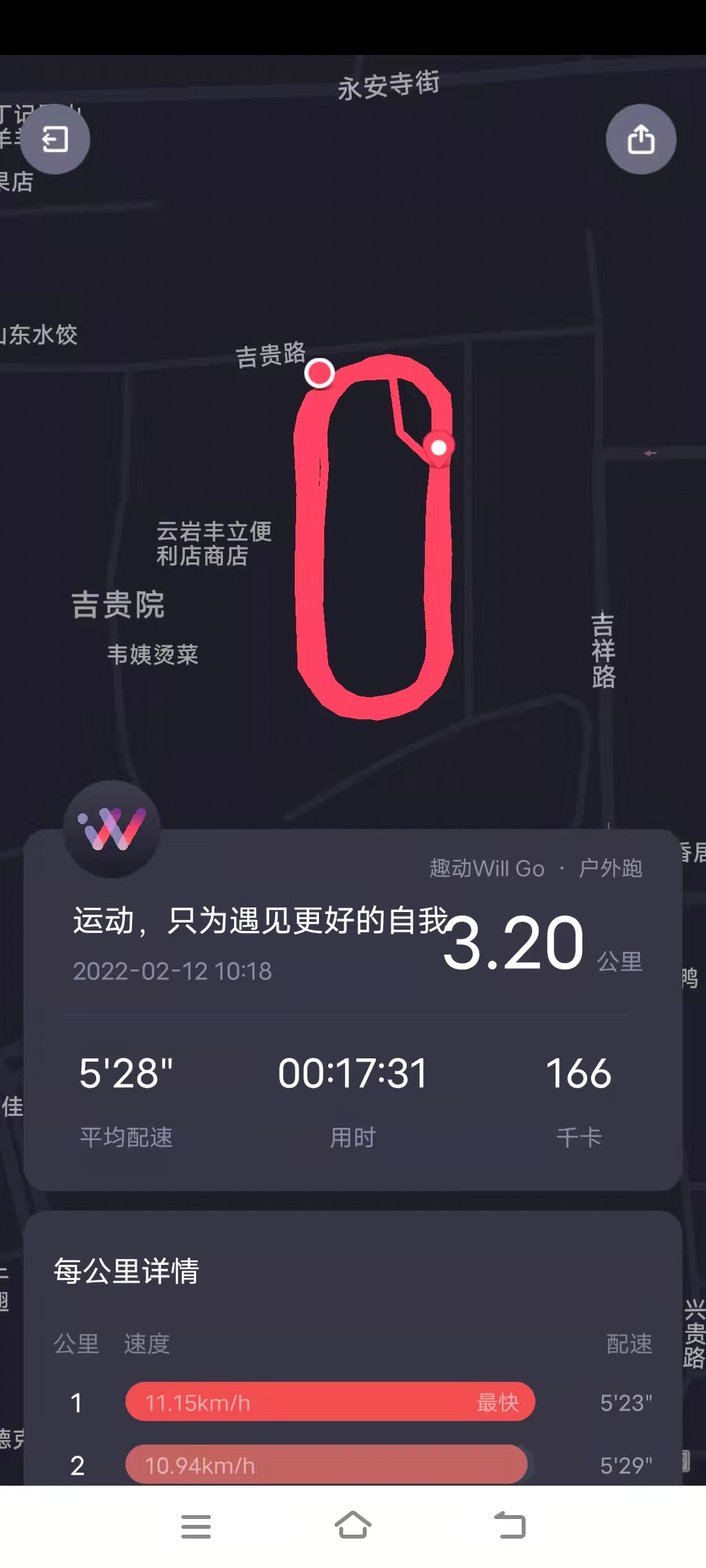Viewport: 706px width, 1568px height.
Task: Click the exit icon at top left
Action: [55, 139]
